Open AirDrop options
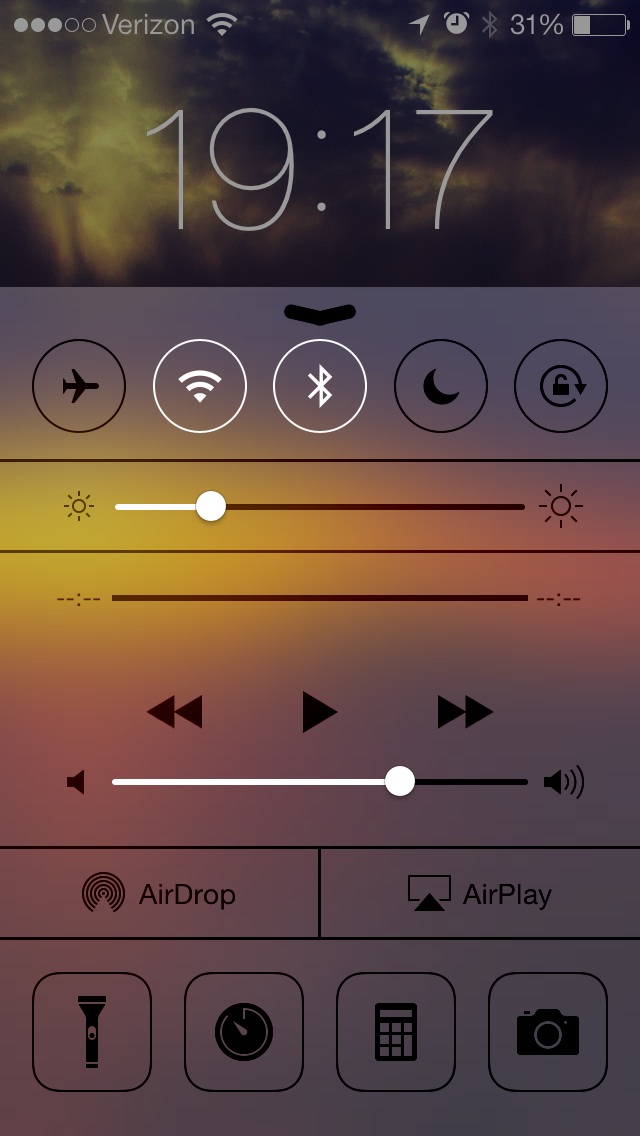The height and width of the screenshot is (1136, 640). (159, 893)
